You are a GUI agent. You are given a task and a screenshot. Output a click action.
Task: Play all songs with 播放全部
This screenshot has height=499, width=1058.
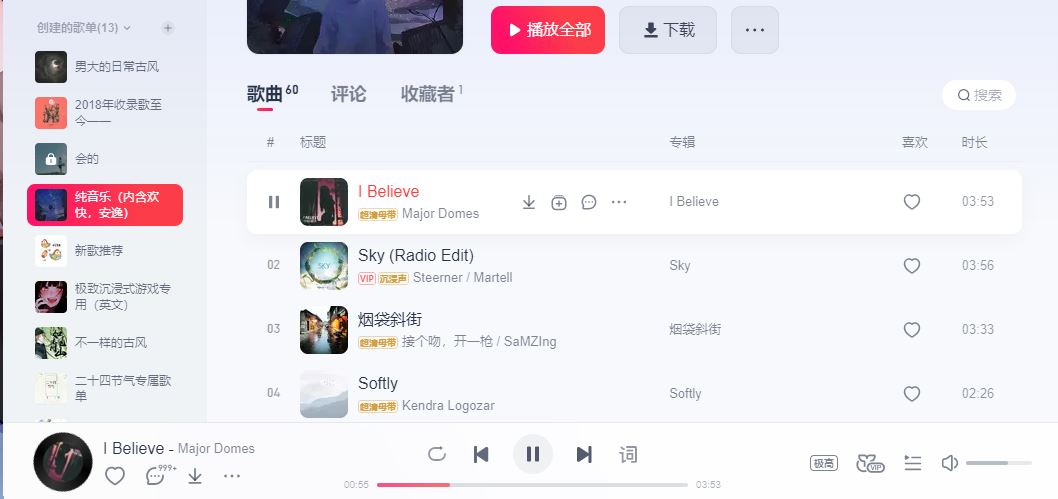click(547, 30)
